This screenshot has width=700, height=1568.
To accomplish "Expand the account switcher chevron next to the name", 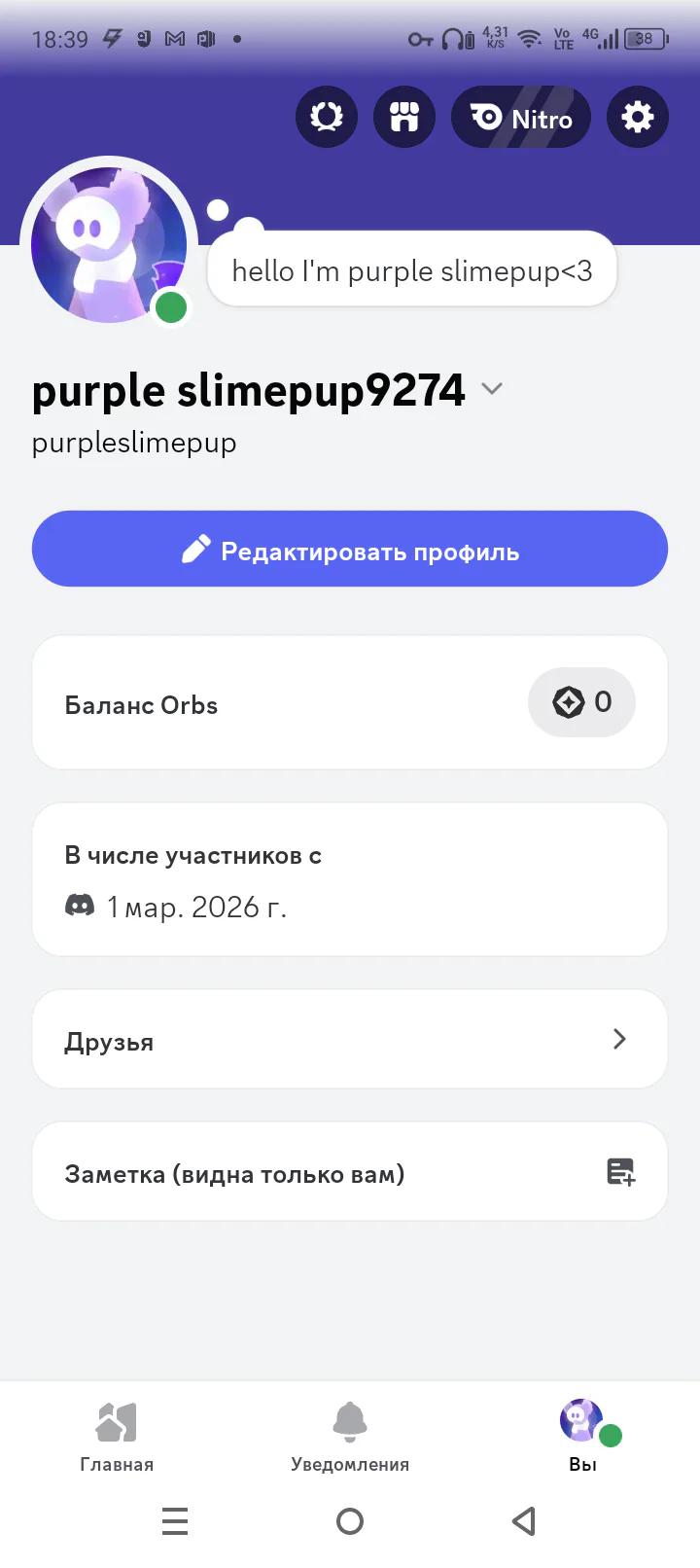I will point(492,389).
